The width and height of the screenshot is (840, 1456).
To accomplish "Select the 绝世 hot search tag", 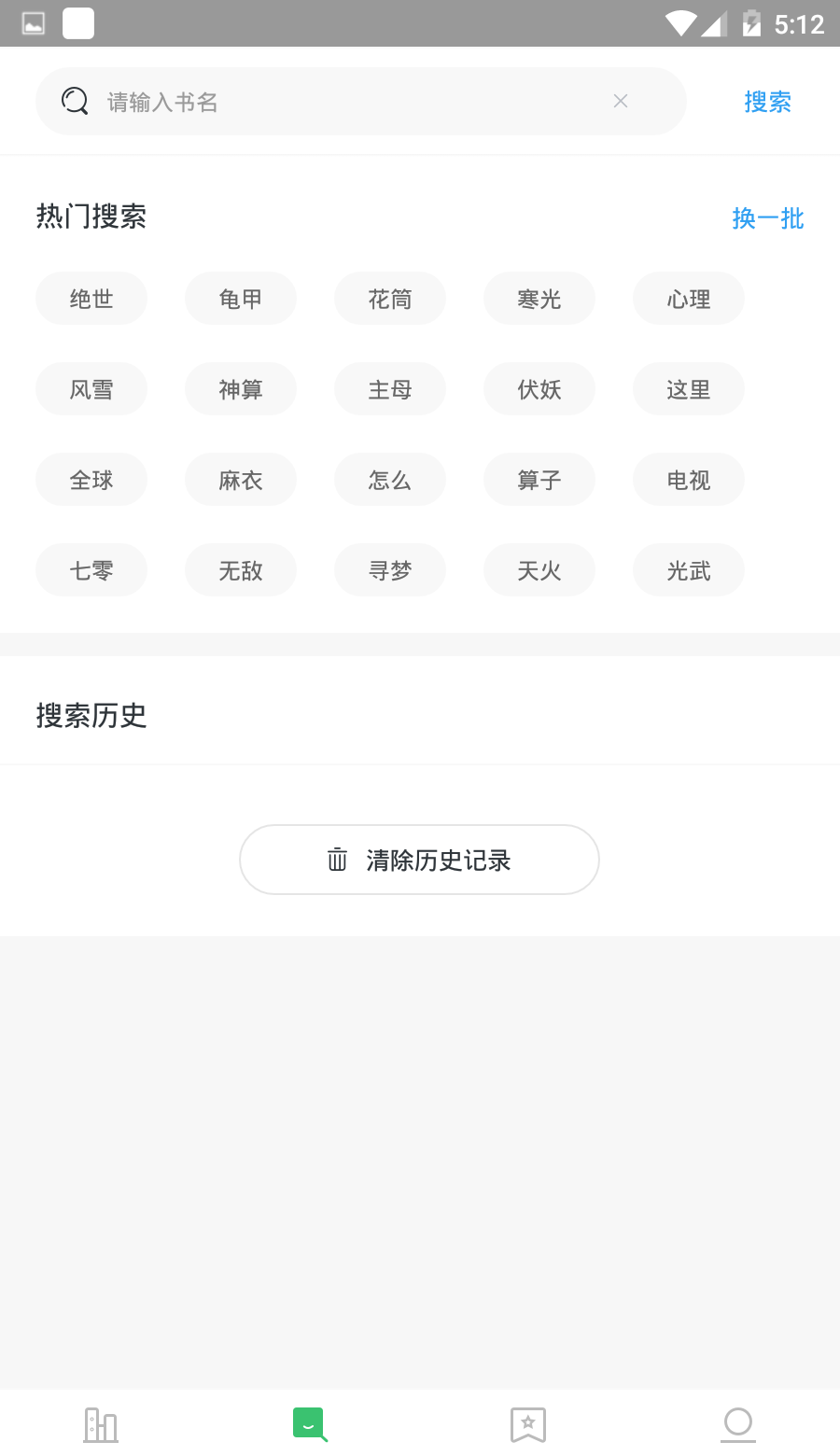I will [91, 298].
